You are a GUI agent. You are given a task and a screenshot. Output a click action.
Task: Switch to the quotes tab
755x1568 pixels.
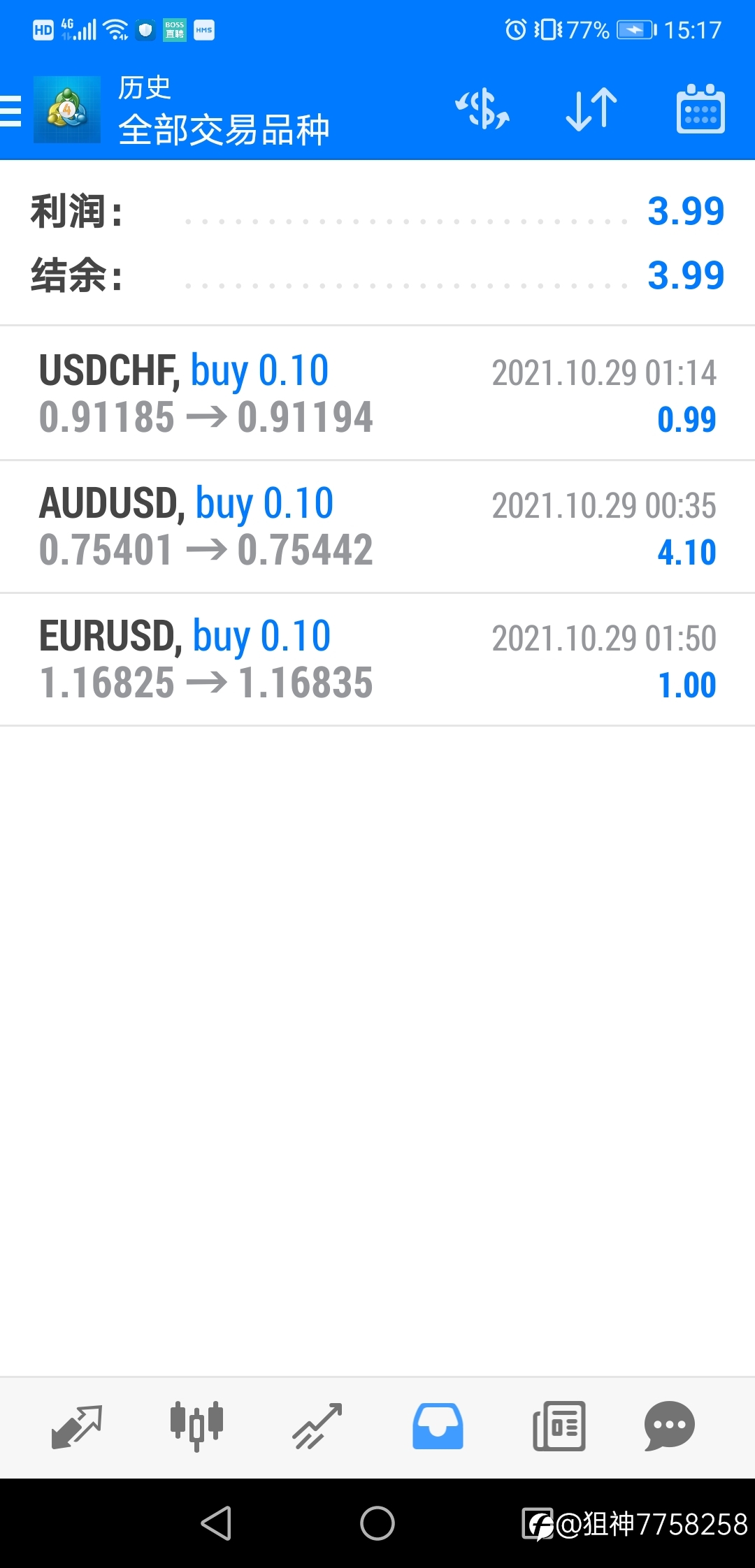click(77, 1427)
